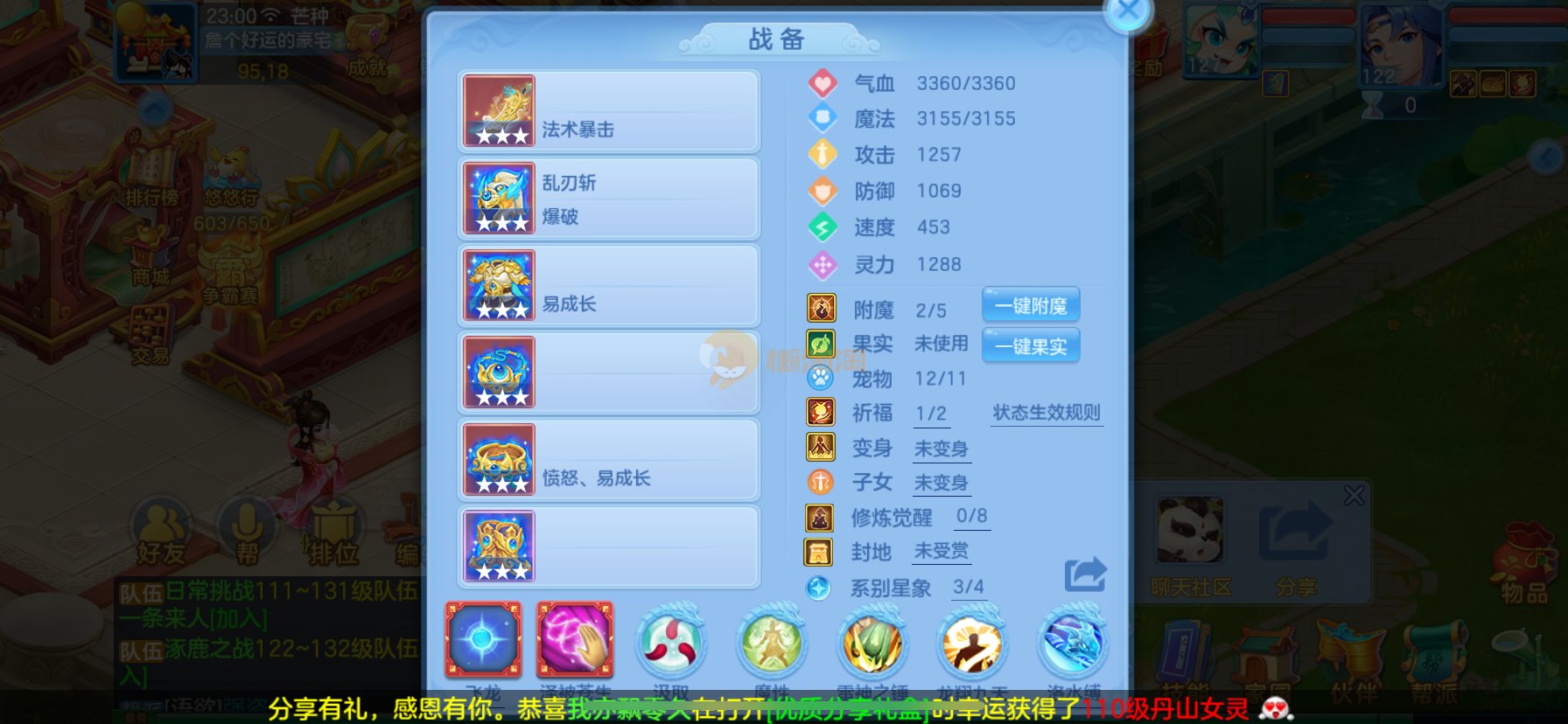Open the 修炼觉醒 0/8 value

pyautogui.click(x=971, y=517)
